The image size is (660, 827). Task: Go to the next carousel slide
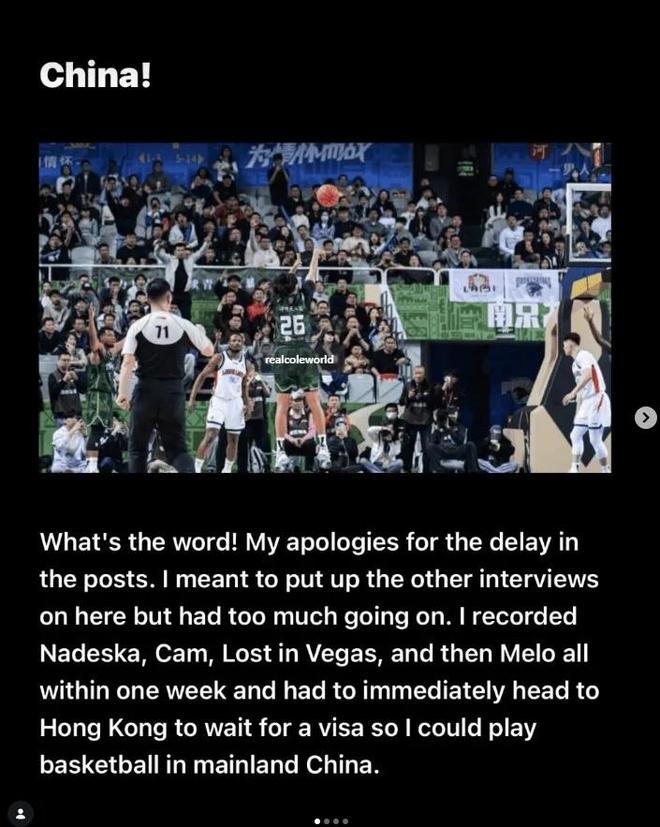[x=646, y=417]
